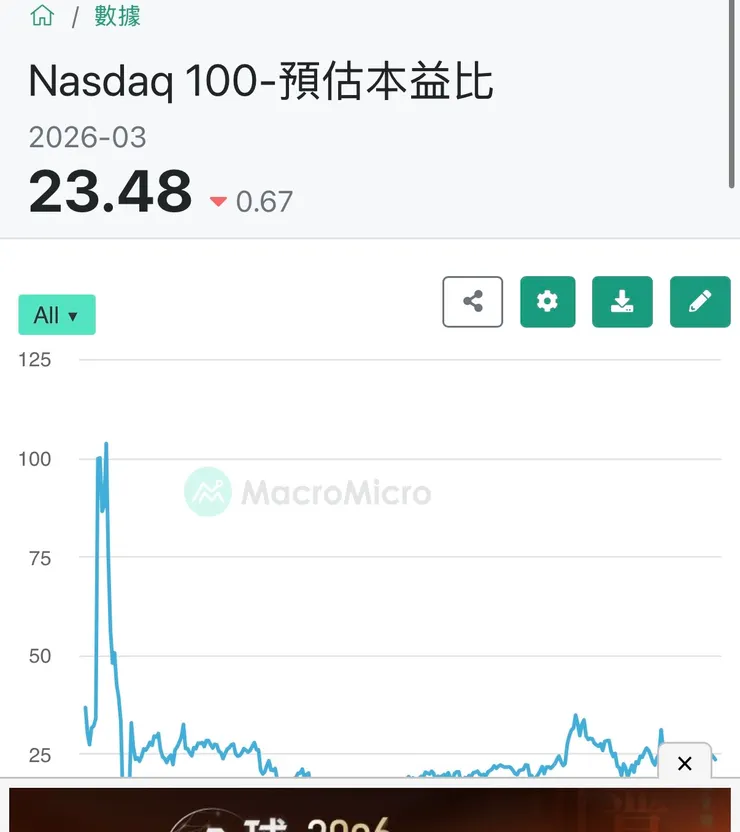The image size is (740, 832).
Task: Select the pencil edit chart icon
Action: [x=699, y=302]
